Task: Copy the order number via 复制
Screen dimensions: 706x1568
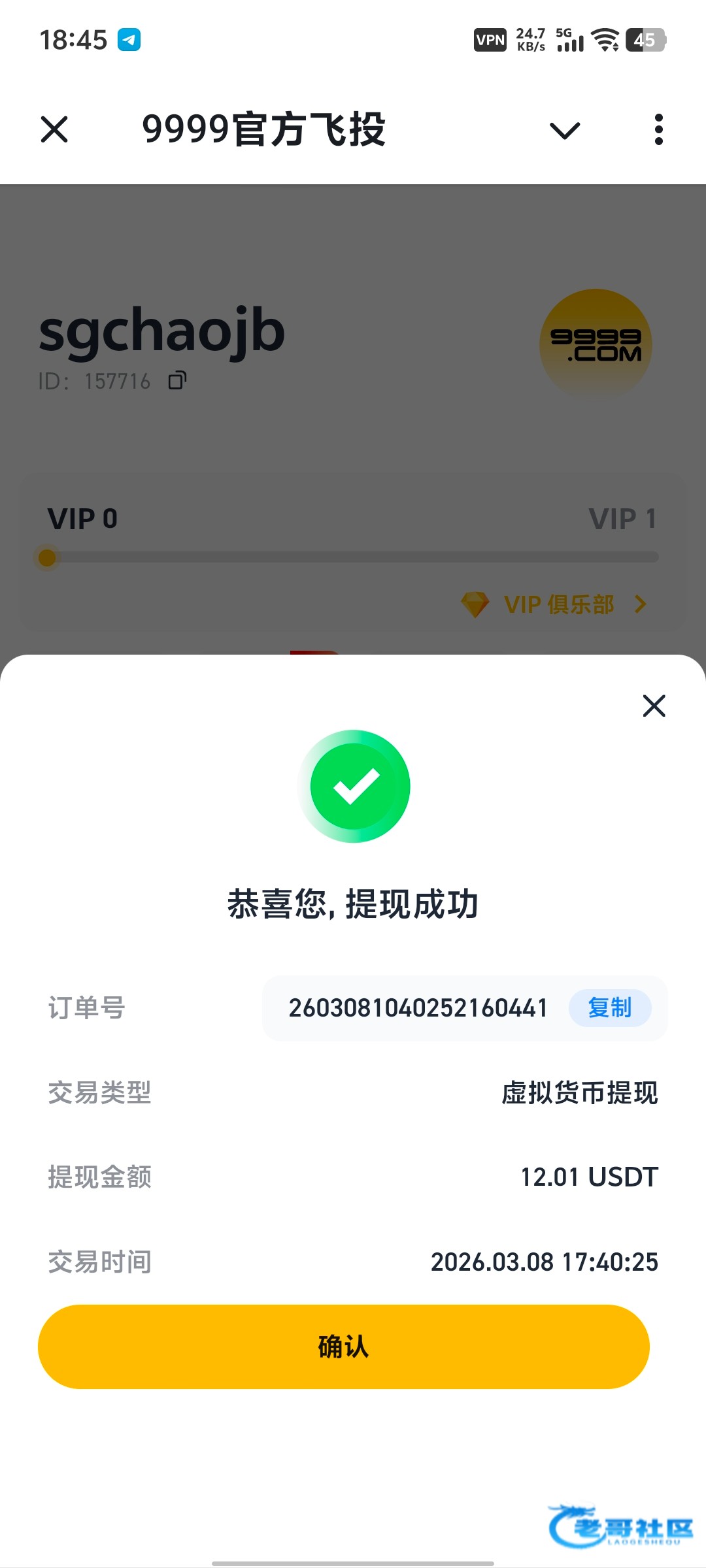Action: pos(609,1008)
